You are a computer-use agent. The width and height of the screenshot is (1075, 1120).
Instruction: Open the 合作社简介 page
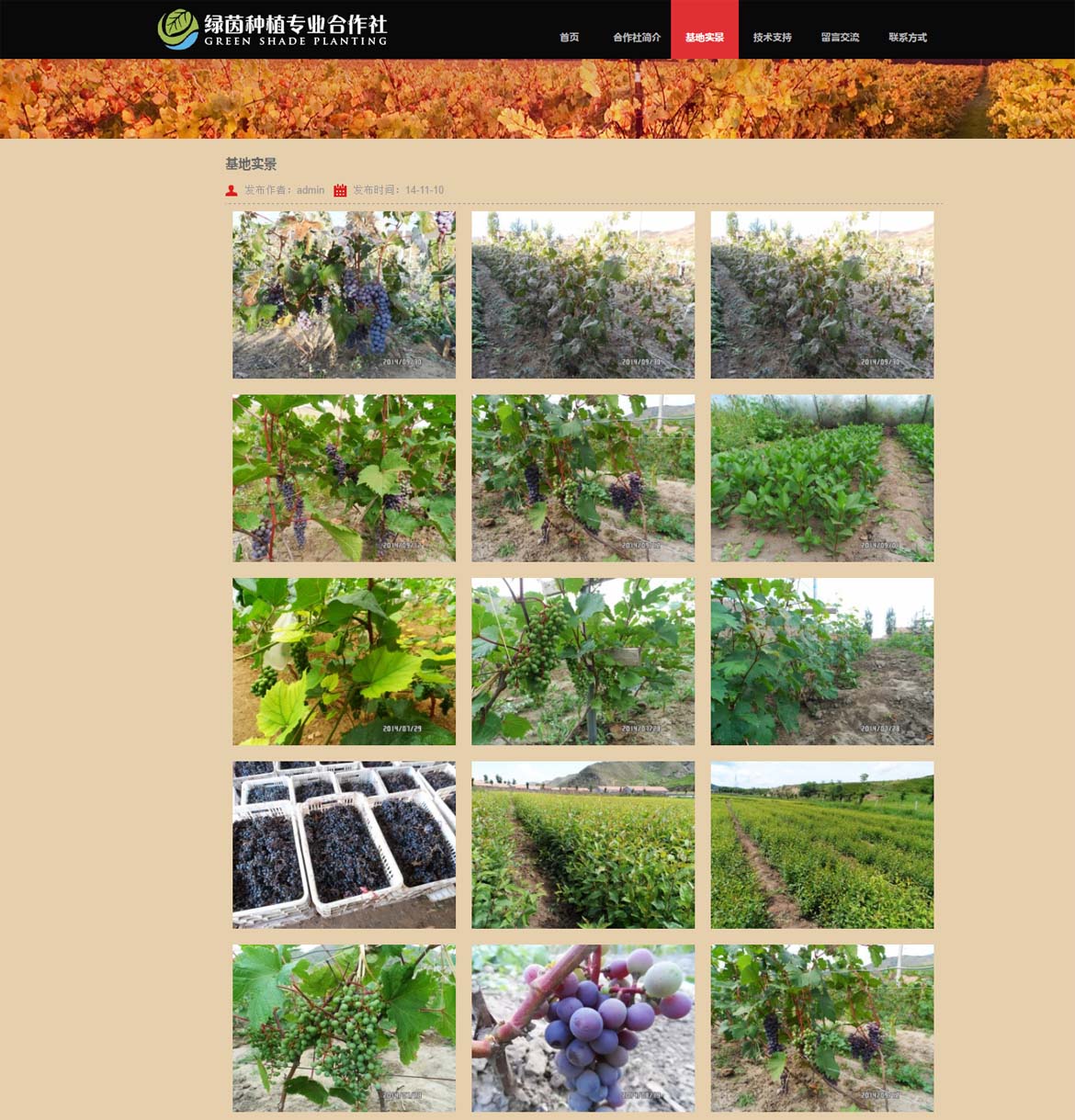pyautogui.click(x=637, y=38)
